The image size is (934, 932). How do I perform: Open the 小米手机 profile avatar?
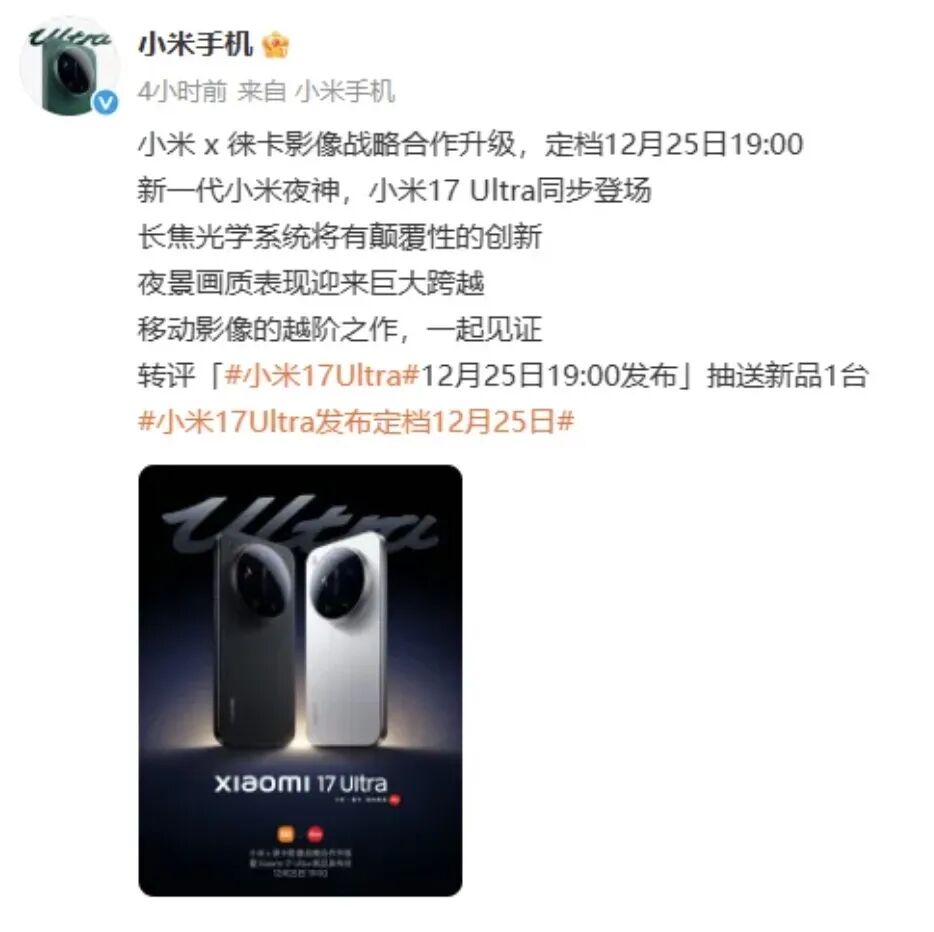click(69, 65)
